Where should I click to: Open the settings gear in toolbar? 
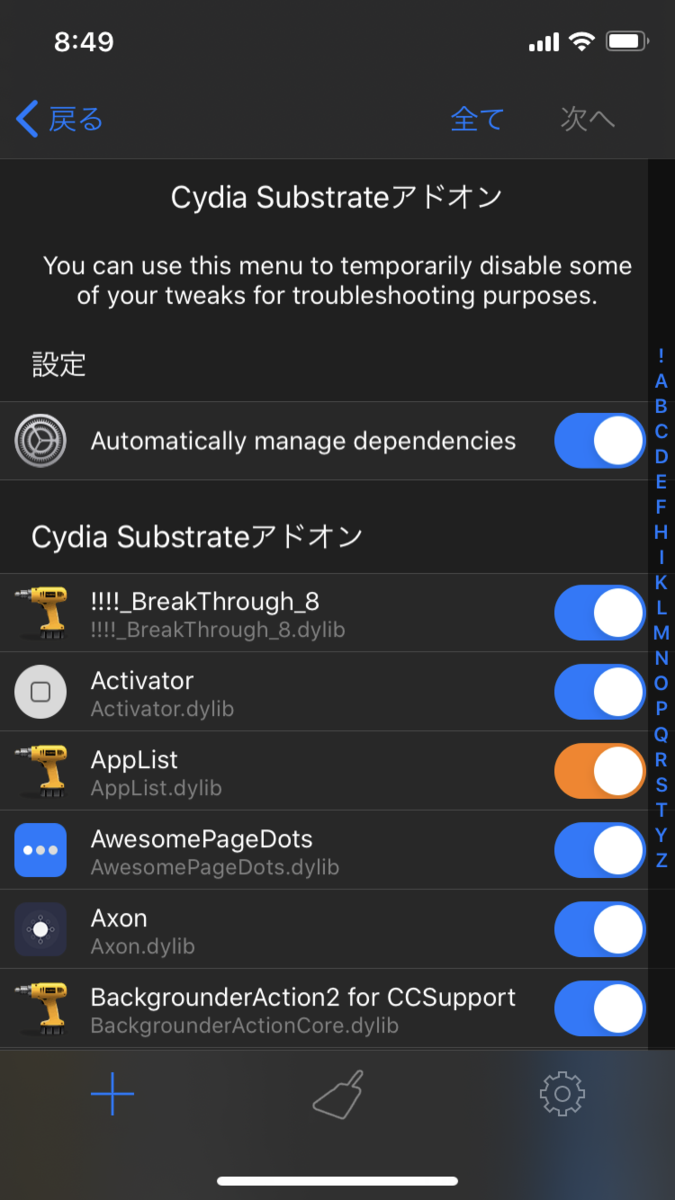pyautogui.click(x=562, y=1095)
